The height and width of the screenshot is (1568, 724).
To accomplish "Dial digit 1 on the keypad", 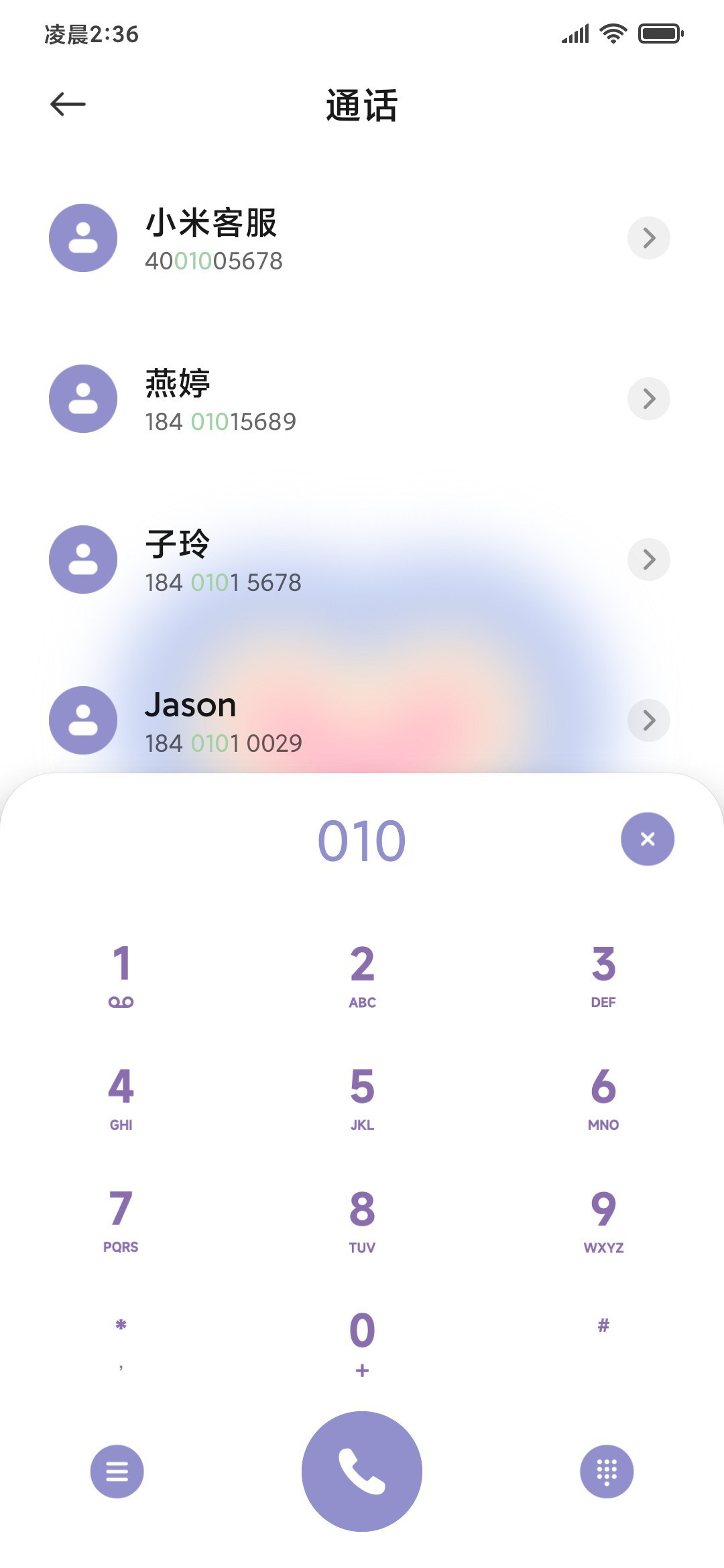I will (121, 975).
